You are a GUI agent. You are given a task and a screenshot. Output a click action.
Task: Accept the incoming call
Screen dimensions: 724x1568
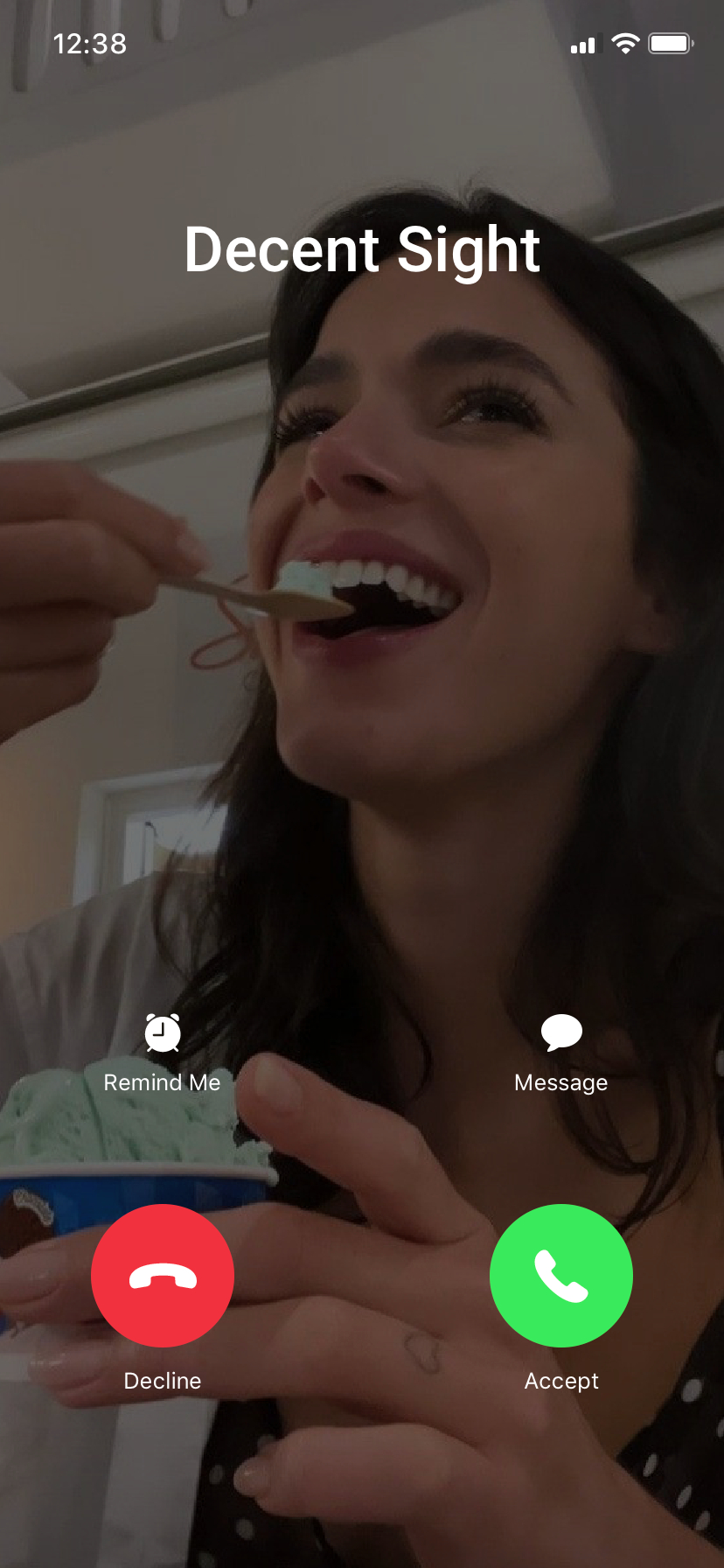560,1275
